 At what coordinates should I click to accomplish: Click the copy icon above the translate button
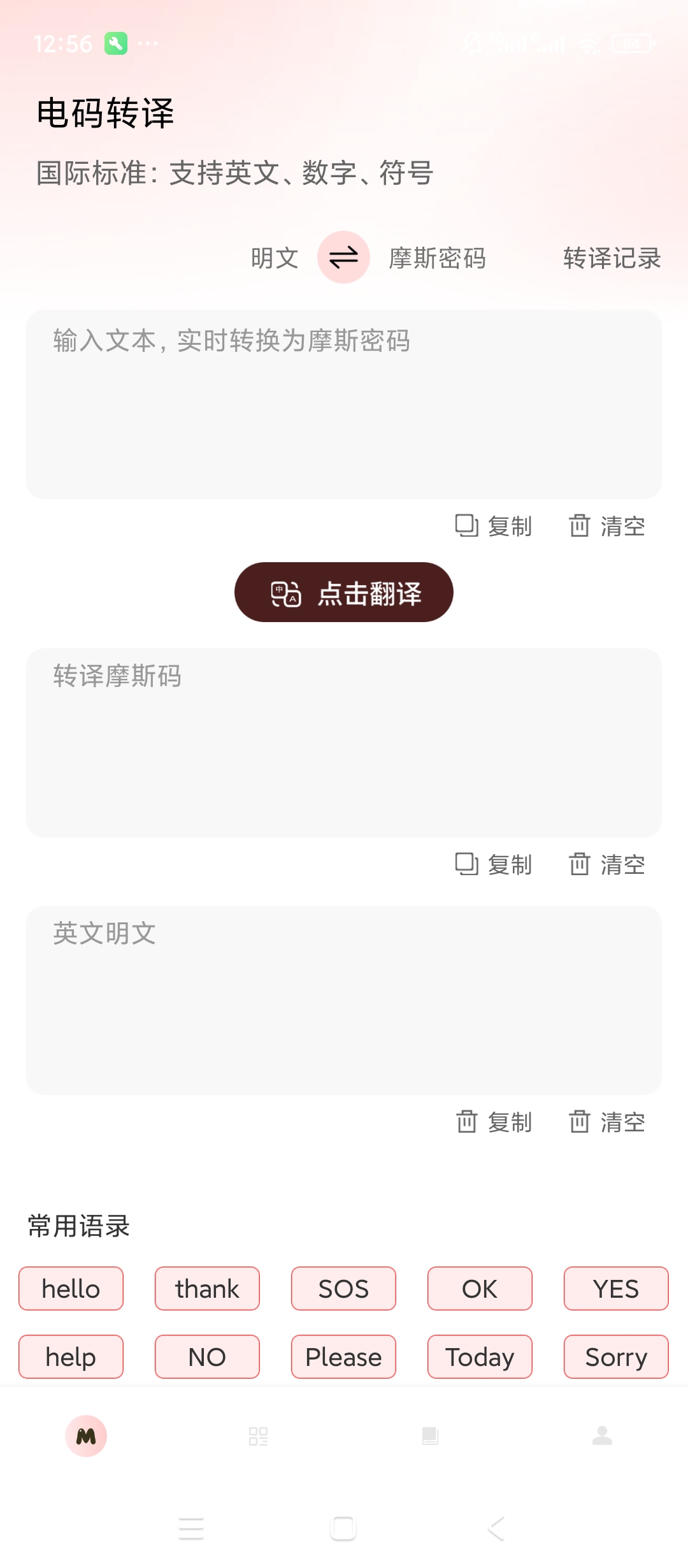(466, 526)
